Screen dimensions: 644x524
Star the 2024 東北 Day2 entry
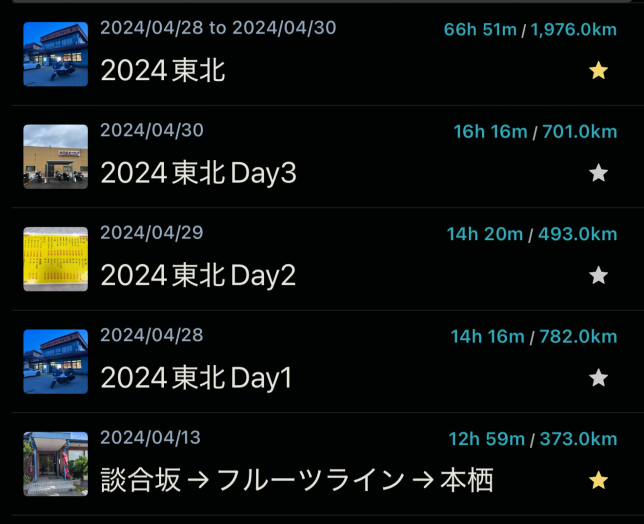tap(598, 275)
